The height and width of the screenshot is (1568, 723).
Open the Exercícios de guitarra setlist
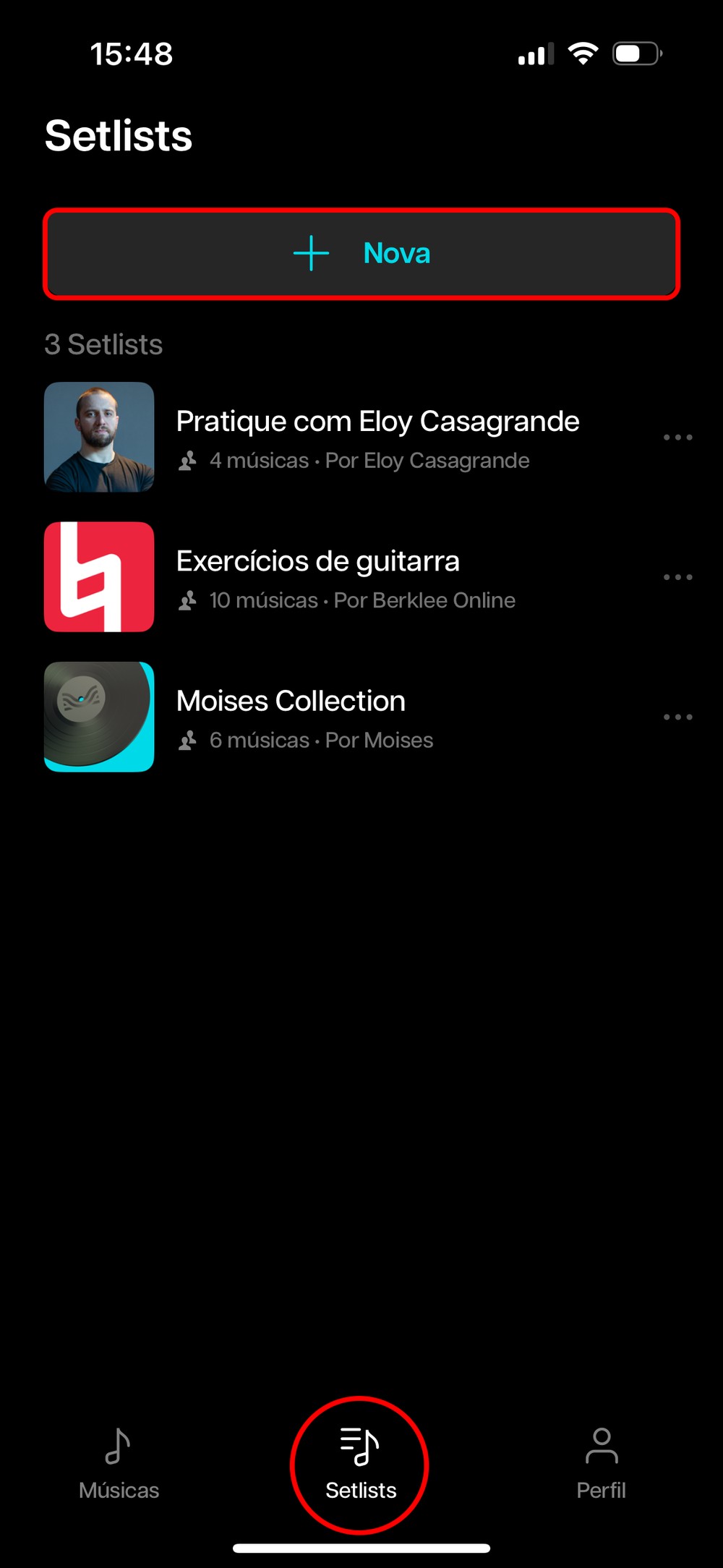[x=318, y=577]
